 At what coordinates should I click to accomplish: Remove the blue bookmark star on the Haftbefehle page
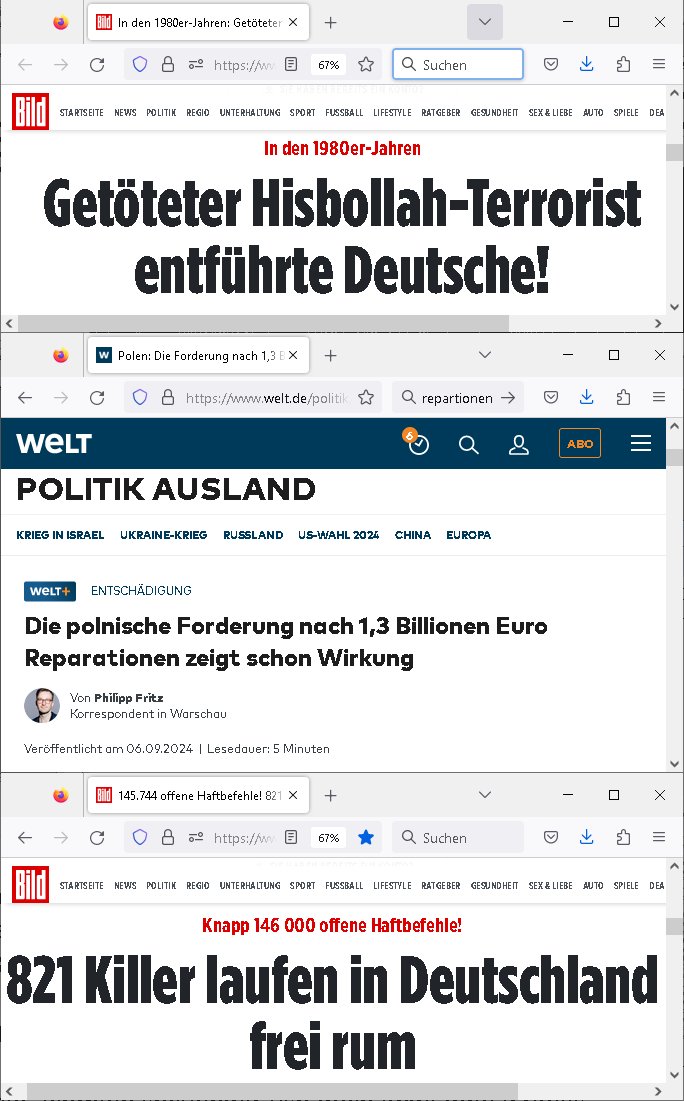[366, 838]
